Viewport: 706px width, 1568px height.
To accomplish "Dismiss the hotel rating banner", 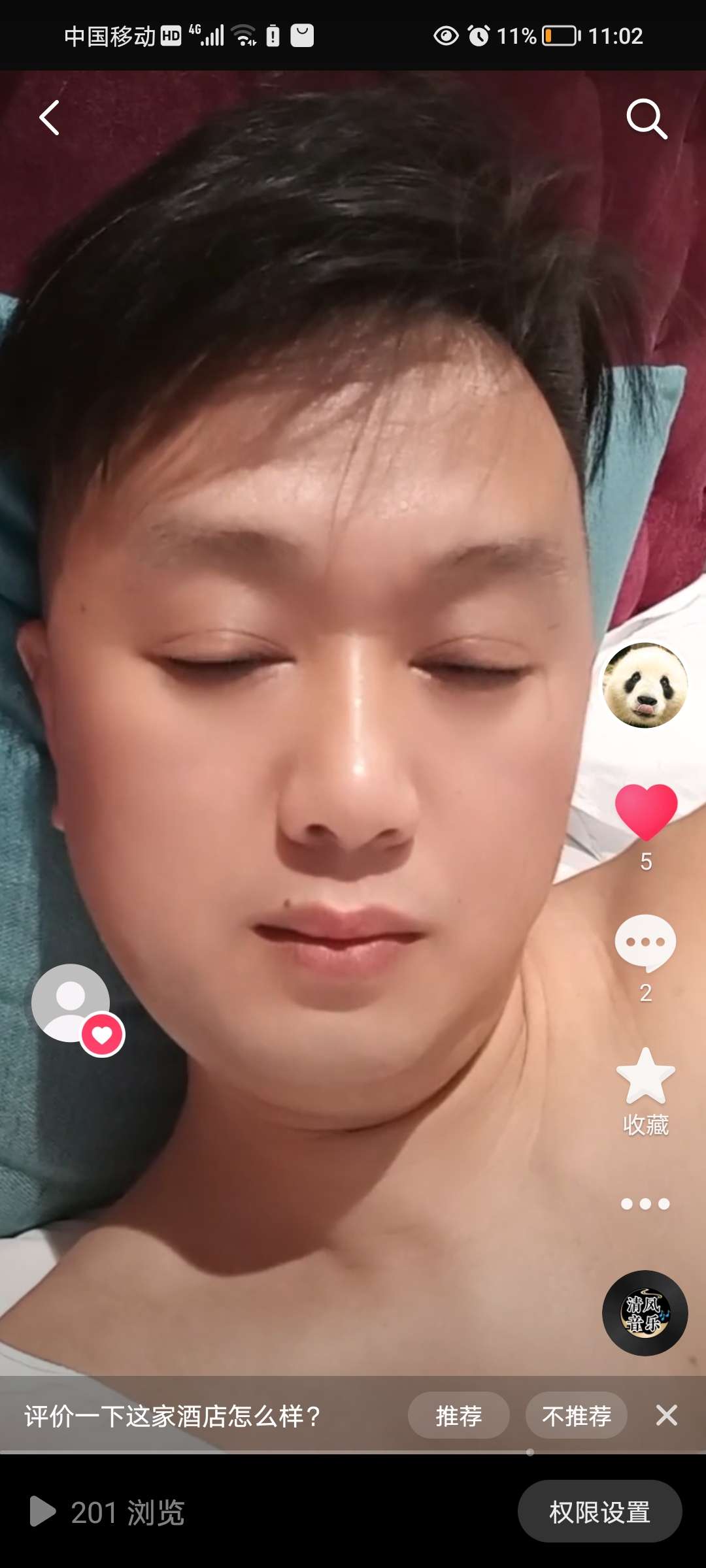I will [x=666, y=1416].
